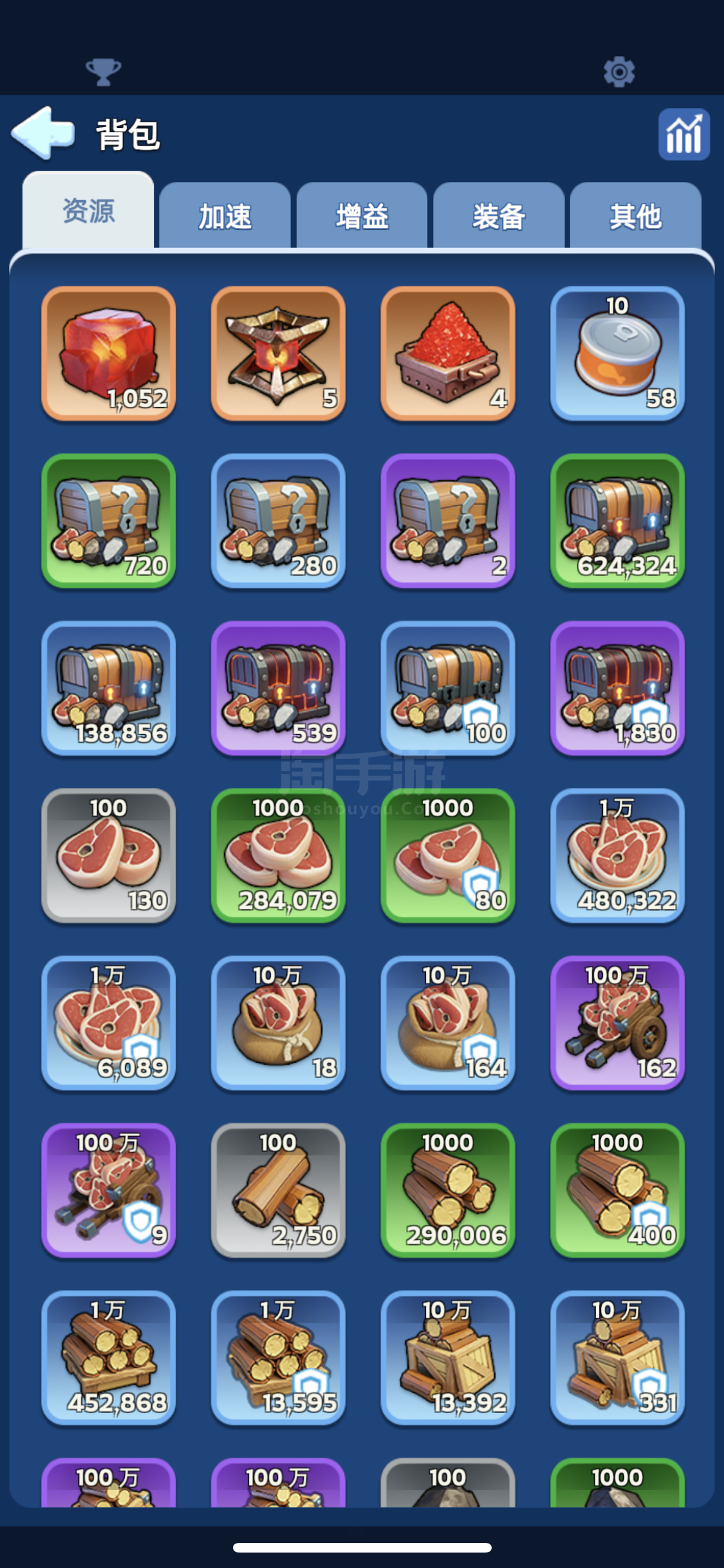724x1568 pixels.
Task: Select the 1000 meat item with 284,079
Action: tap(278, 855)
